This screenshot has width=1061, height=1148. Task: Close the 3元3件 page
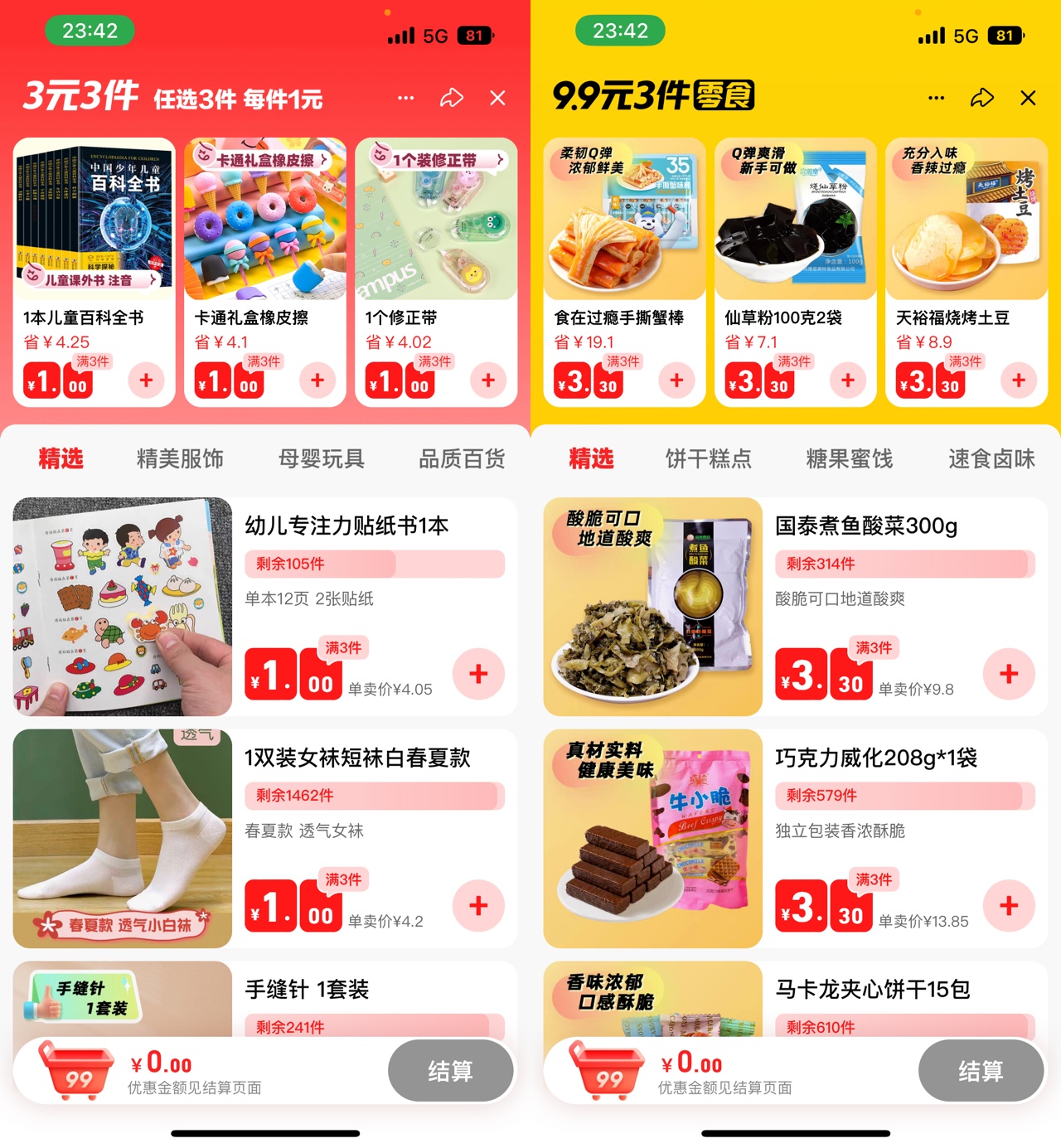coord(497,98)
